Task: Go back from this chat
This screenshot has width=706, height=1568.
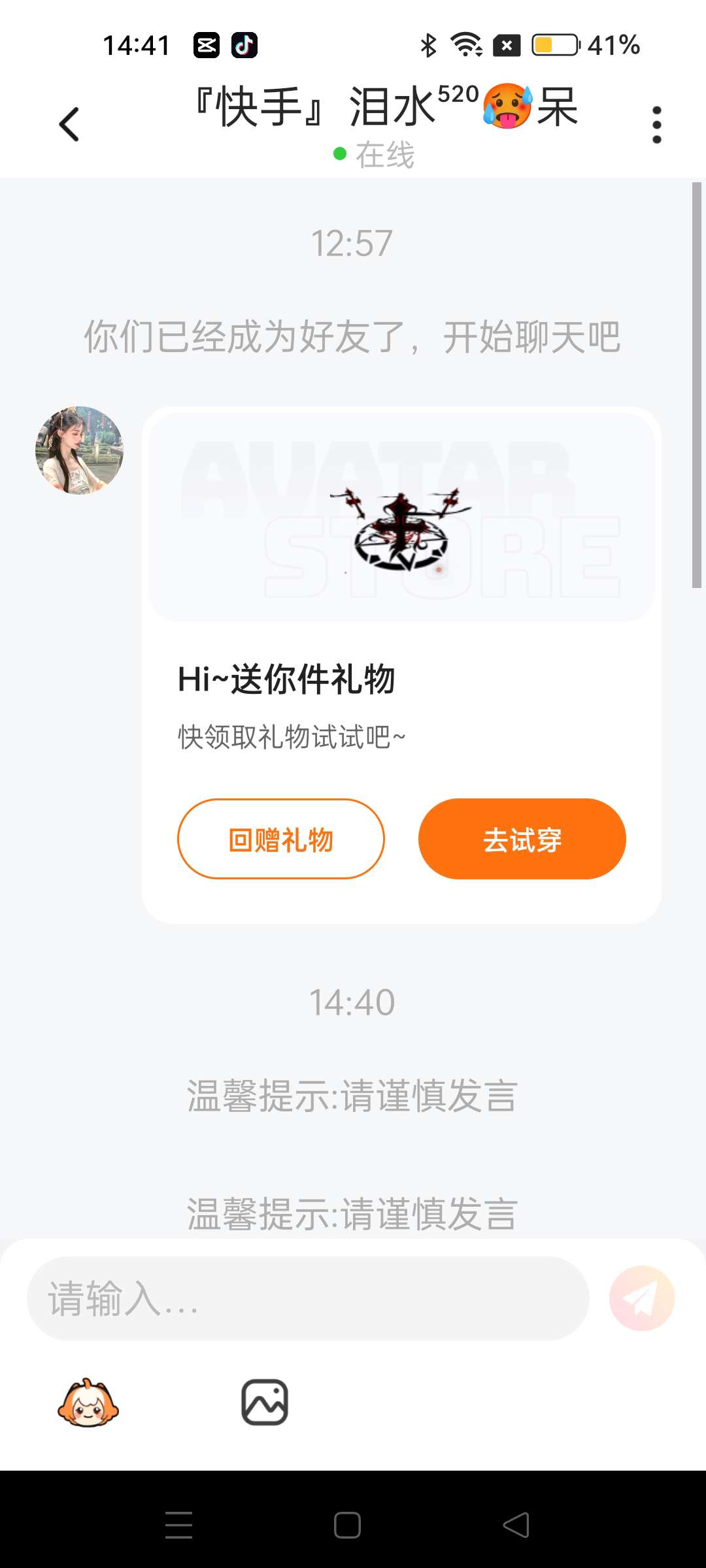Action: point(69,124)
